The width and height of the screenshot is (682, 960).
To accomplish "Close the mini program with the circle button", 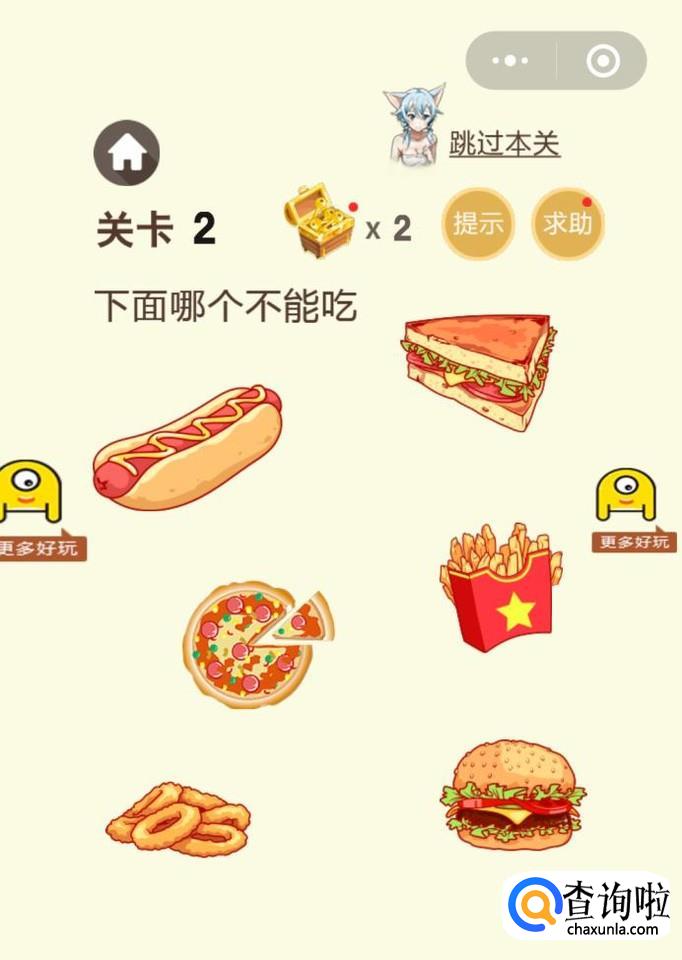I will pos(602,61).
